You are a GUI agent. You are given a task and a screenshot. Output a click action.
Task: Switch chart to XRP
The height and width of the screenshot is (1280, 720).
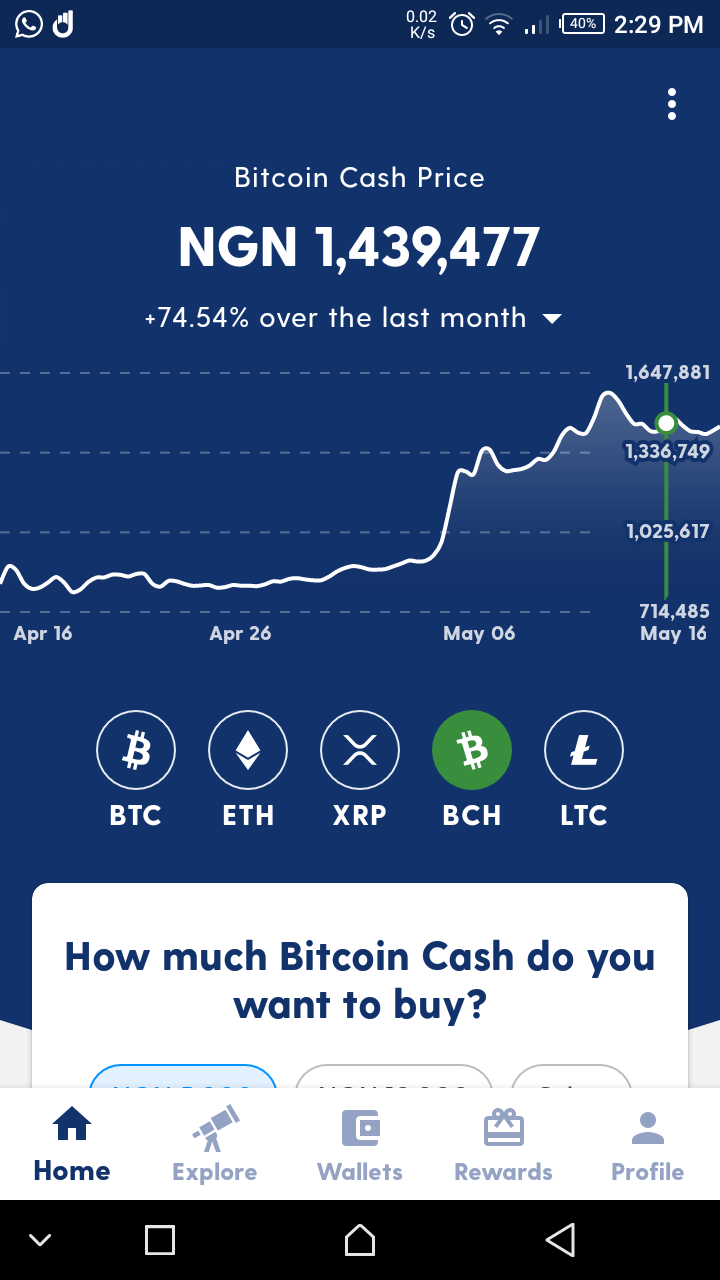(x=360, y=770)
